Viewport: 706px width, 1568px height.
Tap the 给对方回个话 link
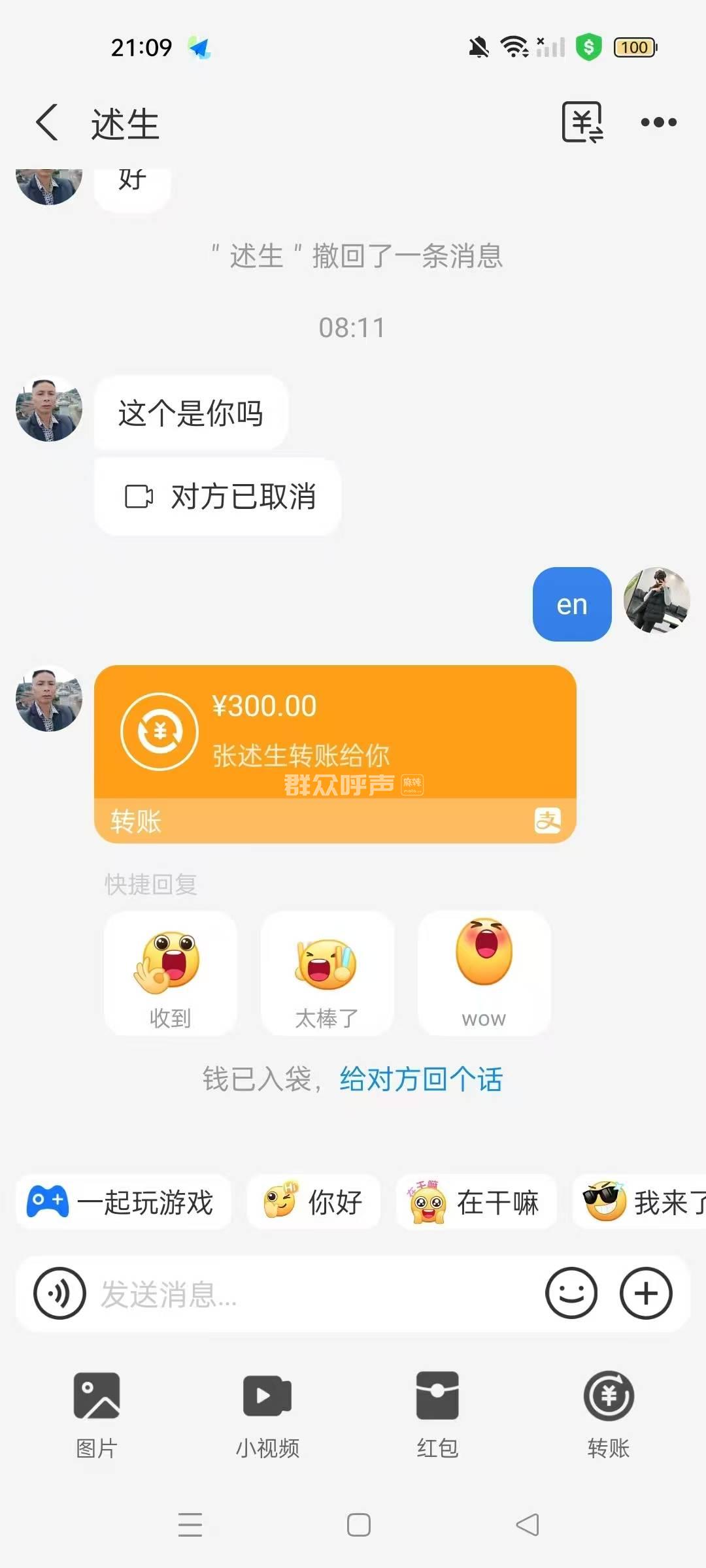(421, 1079)
